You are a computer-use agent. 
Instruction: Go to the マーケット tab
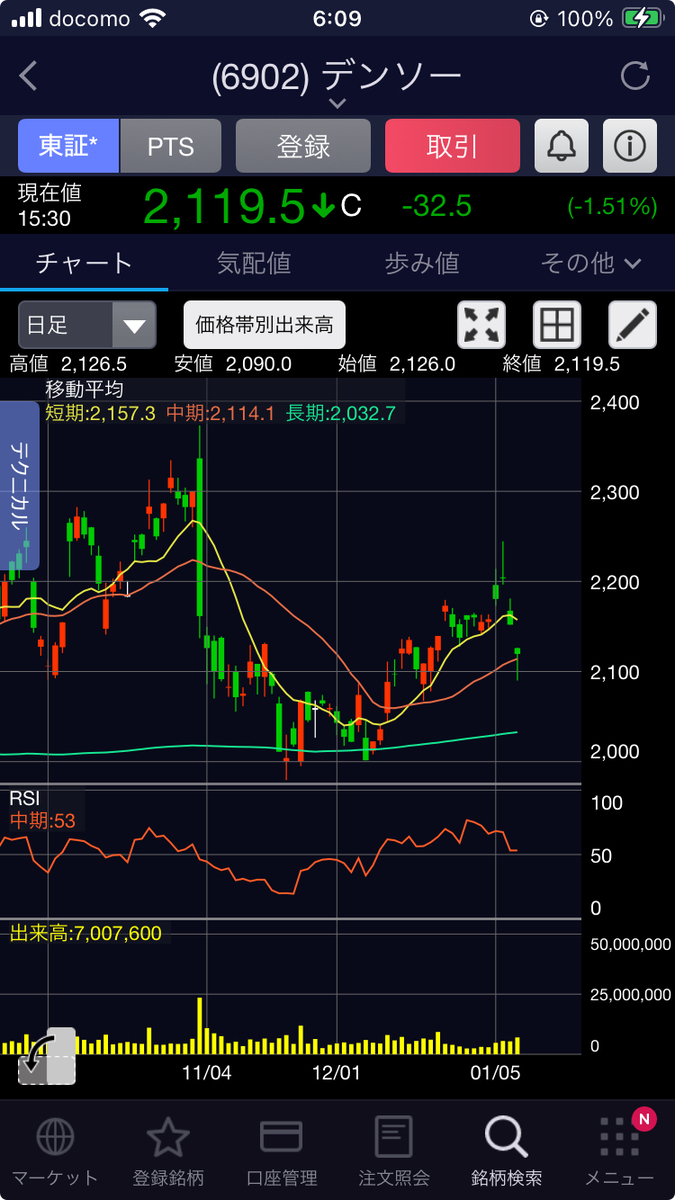(55, 1151)
